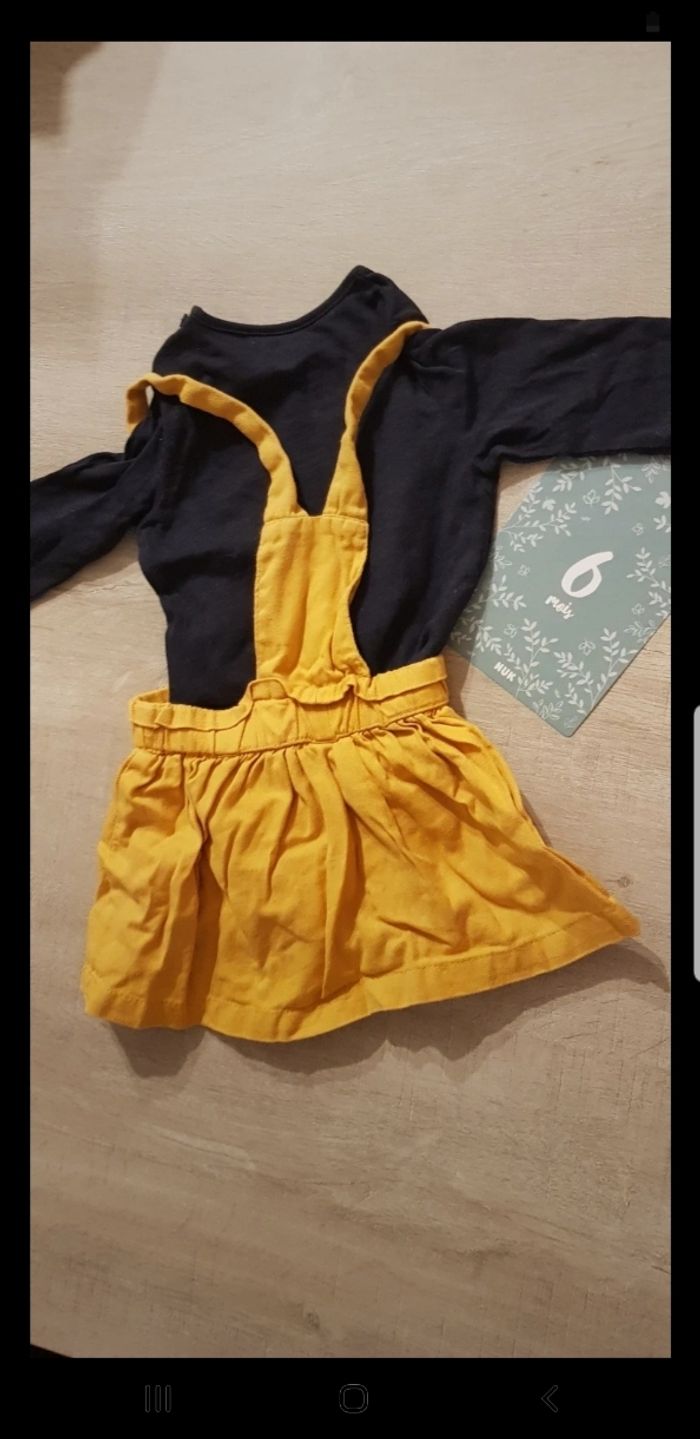This screenshot has height=1439, width=700.
Task: Open the recent apps overview
Action: tap(158, 1398)
